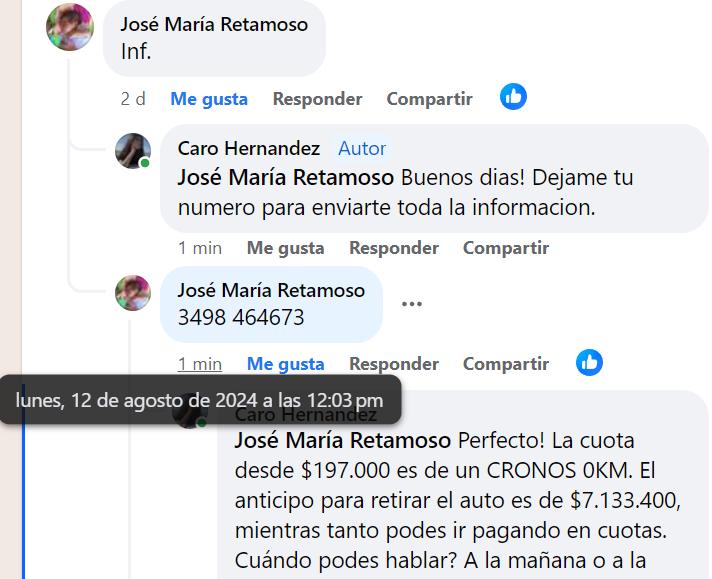The image size is (712, 579).
Task: View reactions on the phone number comment
Action: 589,362
